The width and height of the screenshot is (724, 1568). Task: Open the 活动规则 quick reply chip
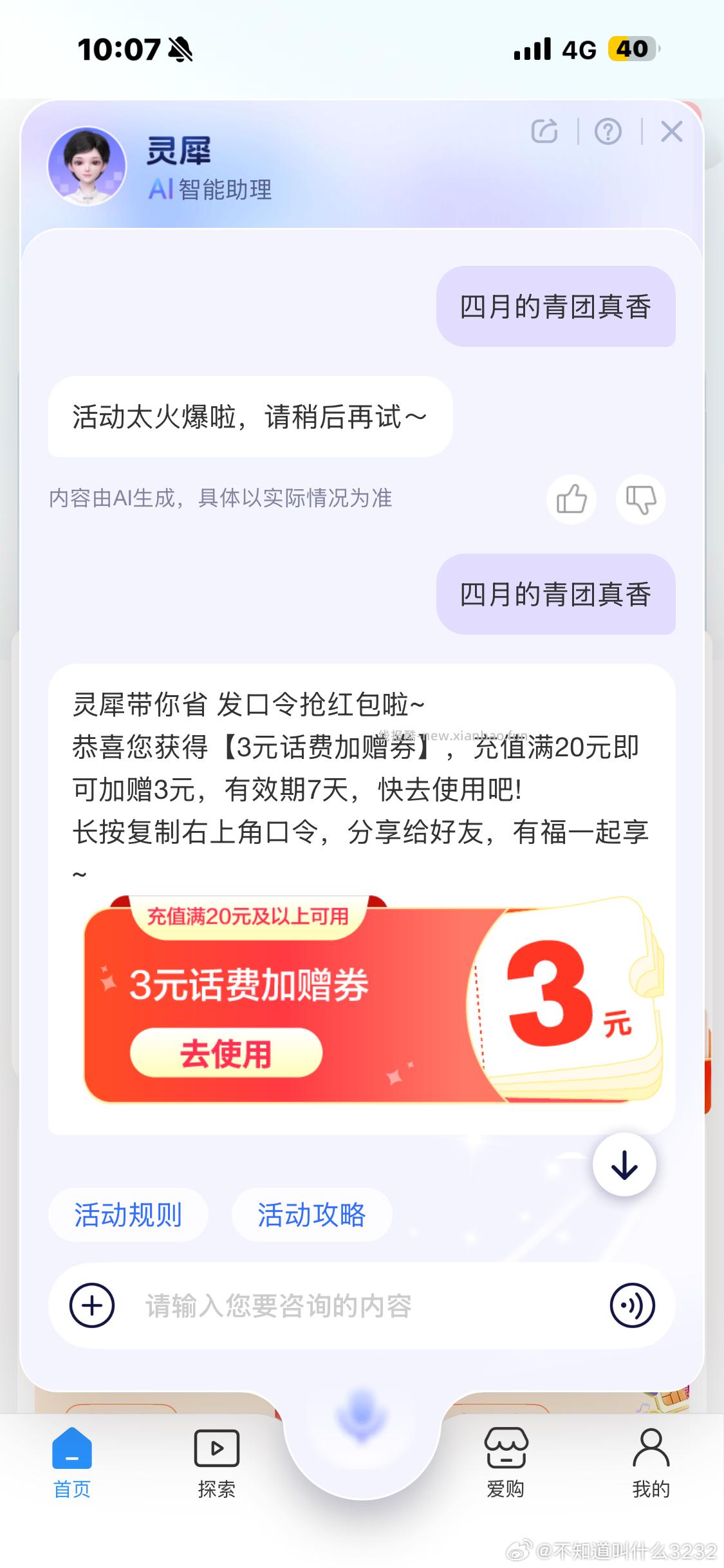pos(127,1213)
